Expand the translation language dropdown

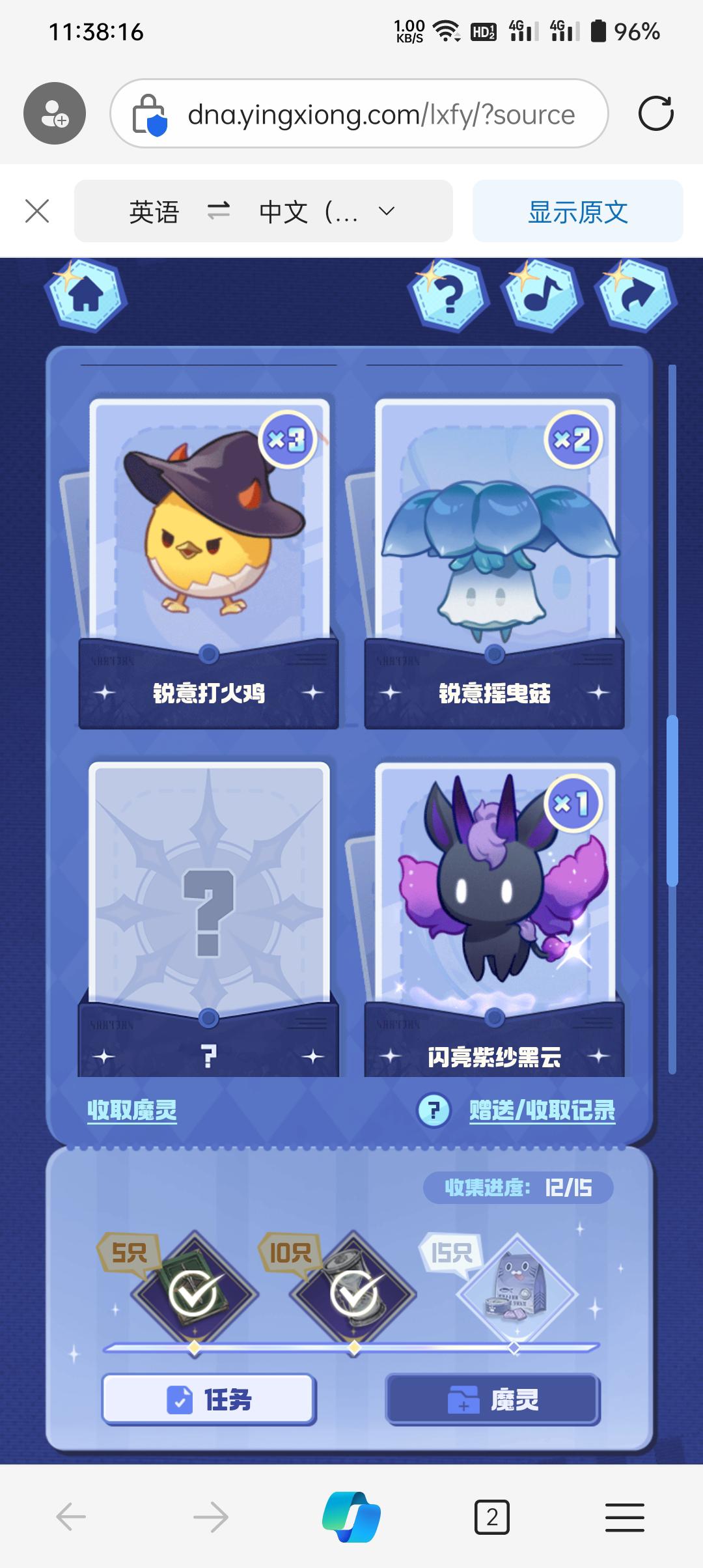tap(387, 211)
